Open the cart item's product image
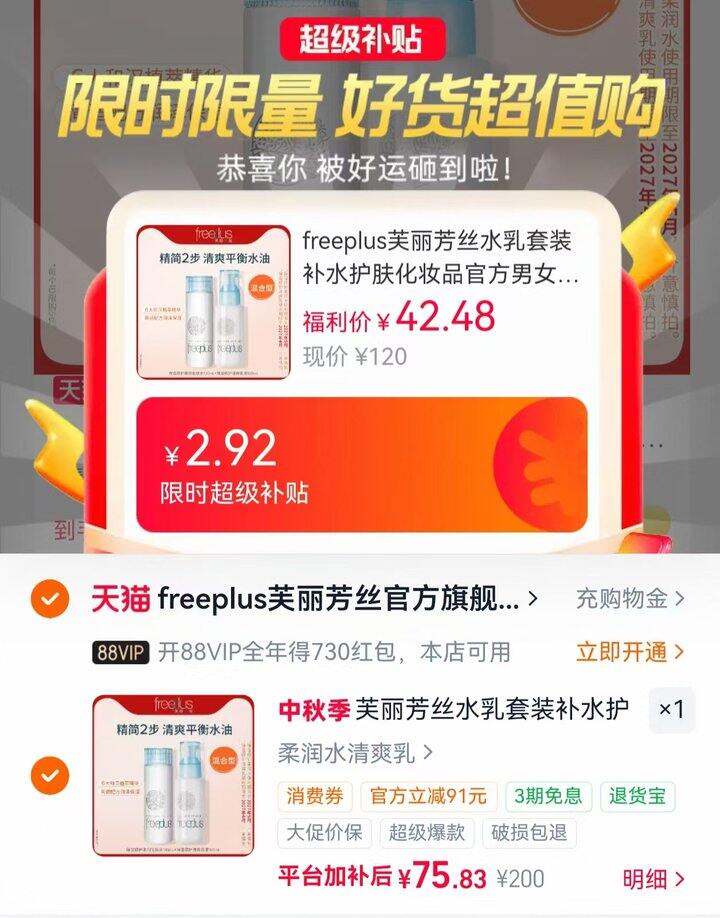The height and width of the screenshot is (918, 720). pos(173,775)
